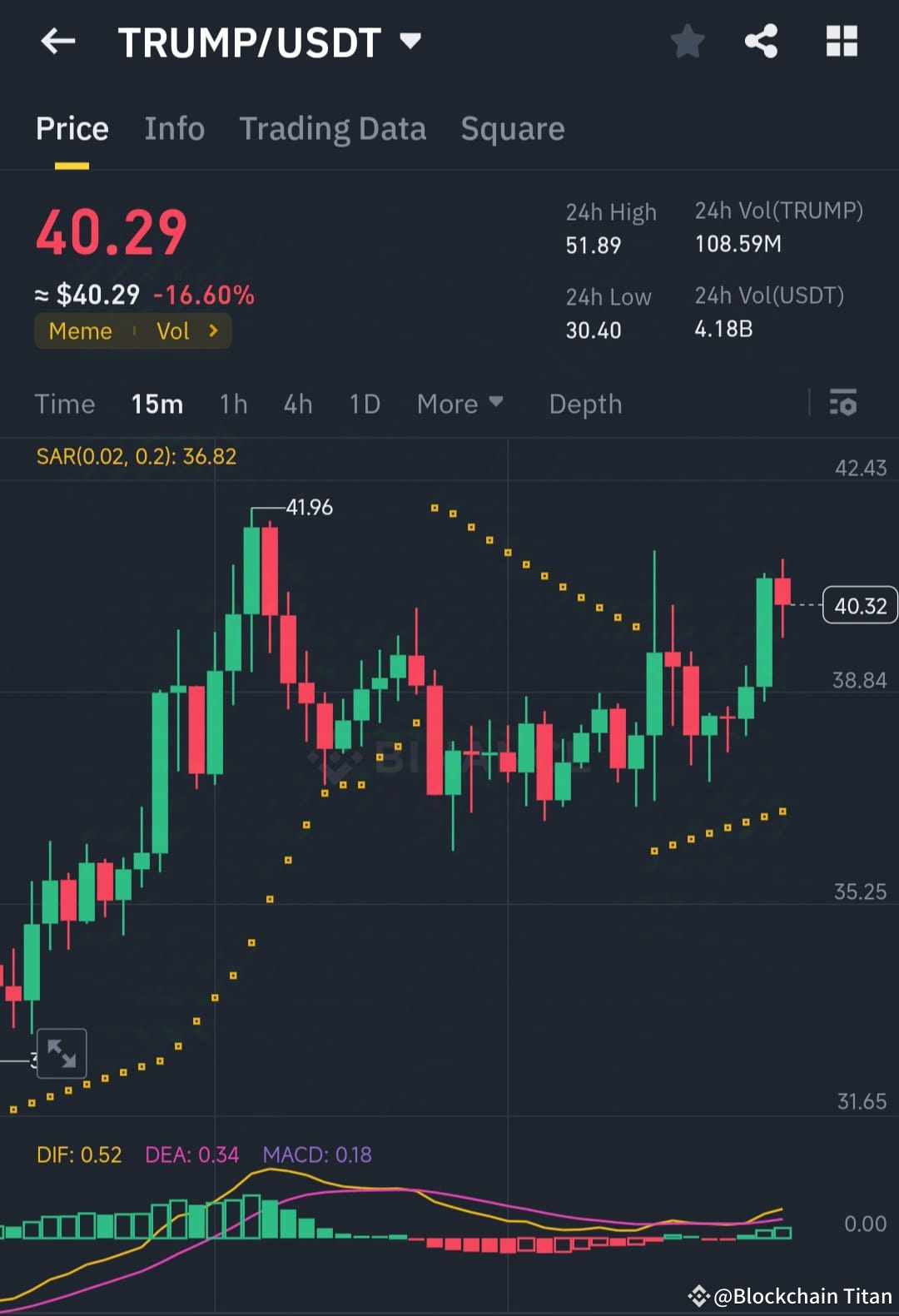Select the 15m timeframe
This screenshot has height=1316, width=899.
(156, 404)
